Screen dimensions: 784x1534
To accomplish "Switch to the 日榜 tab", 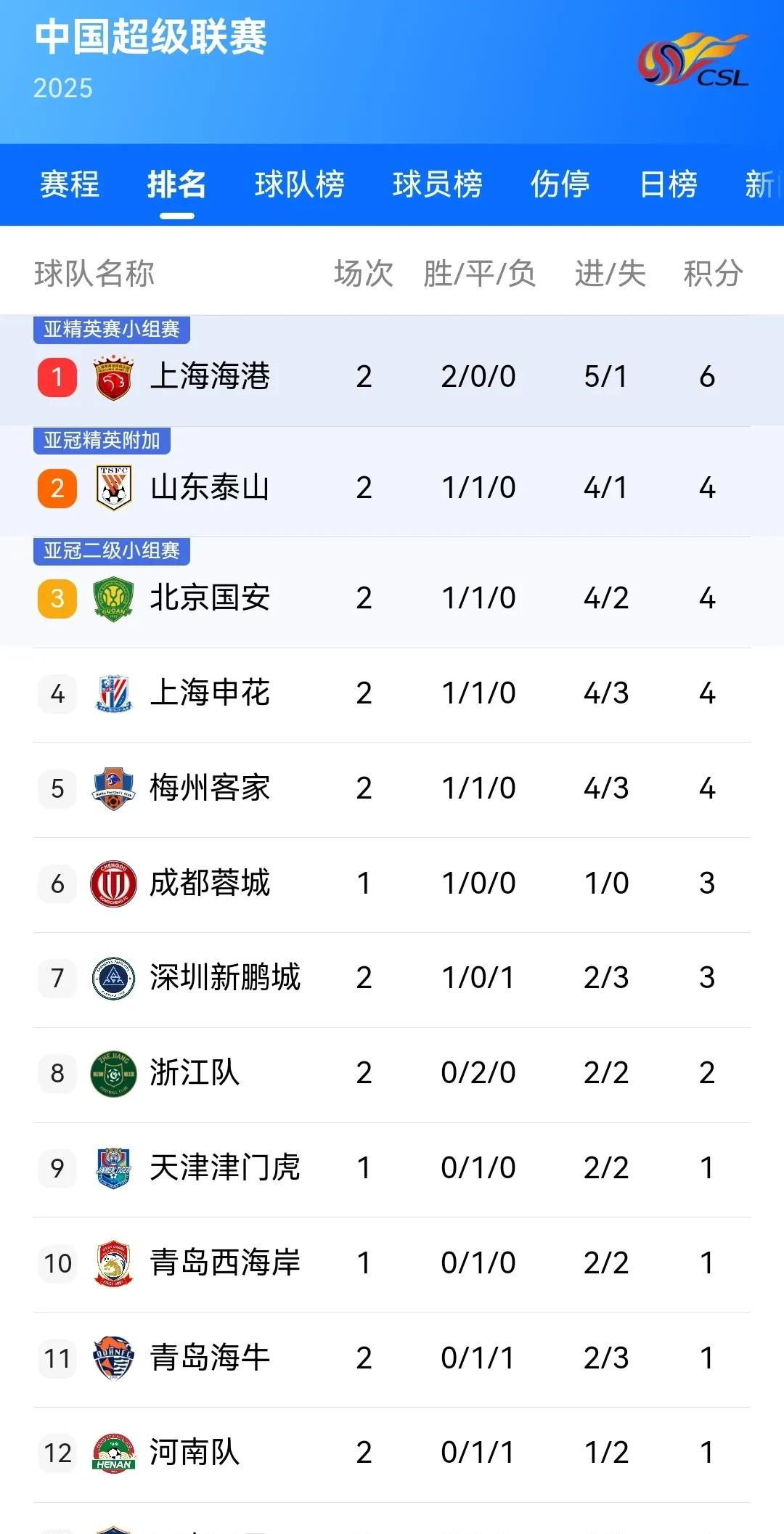I will (x=669, y=184).
